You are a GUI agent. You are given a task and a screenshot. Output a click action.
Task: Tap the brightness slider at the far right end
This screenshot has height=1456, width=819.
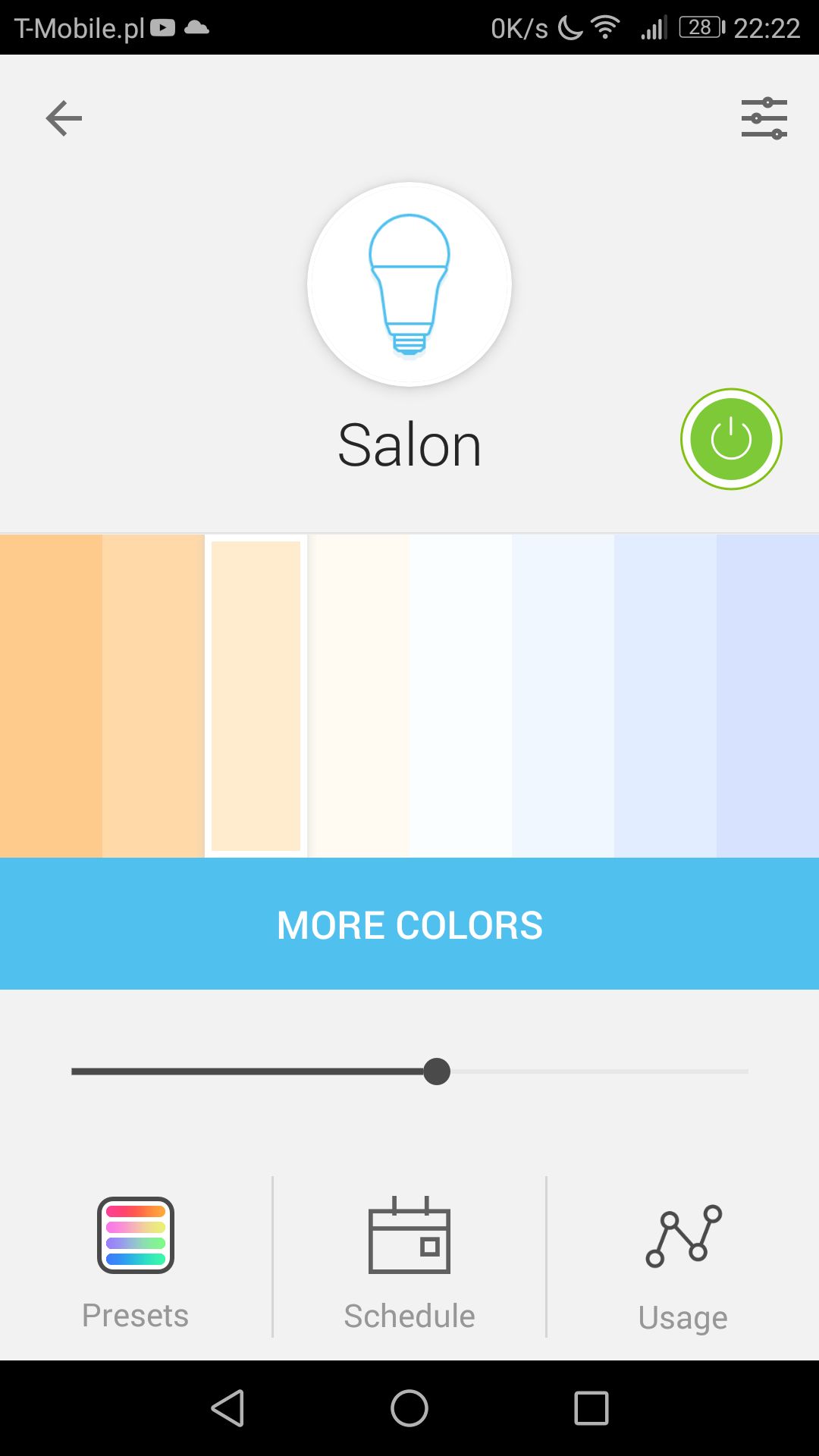(x=745, y=1072)
